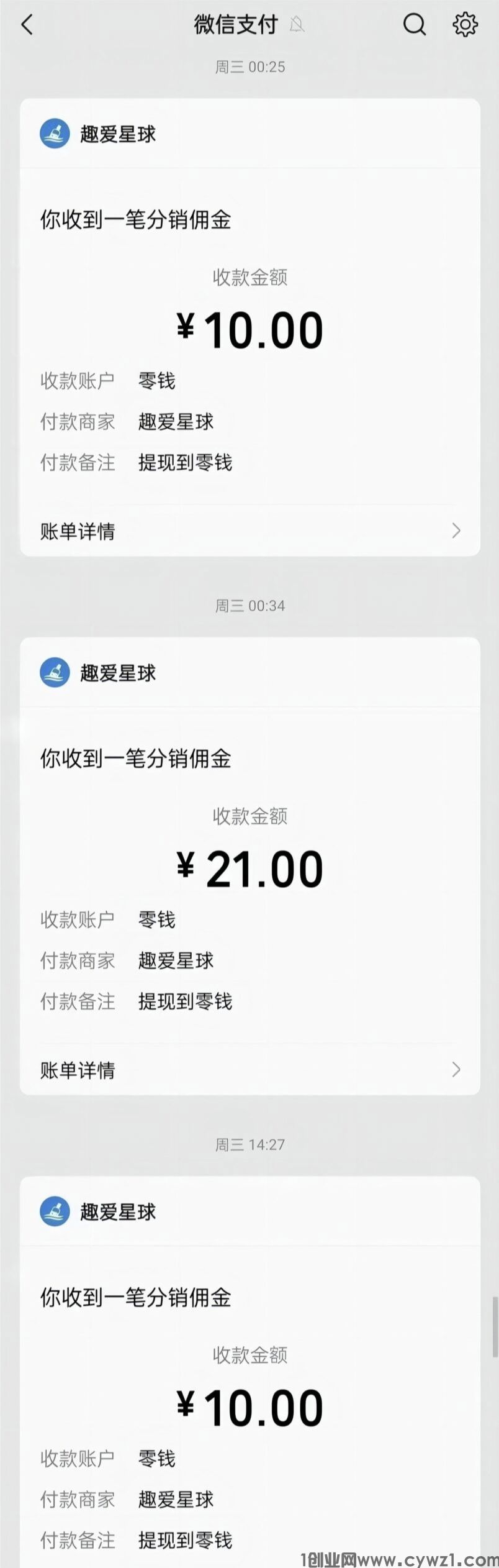Open the settings gear icon
The image size is (499, 1568).
coord(465,25)
